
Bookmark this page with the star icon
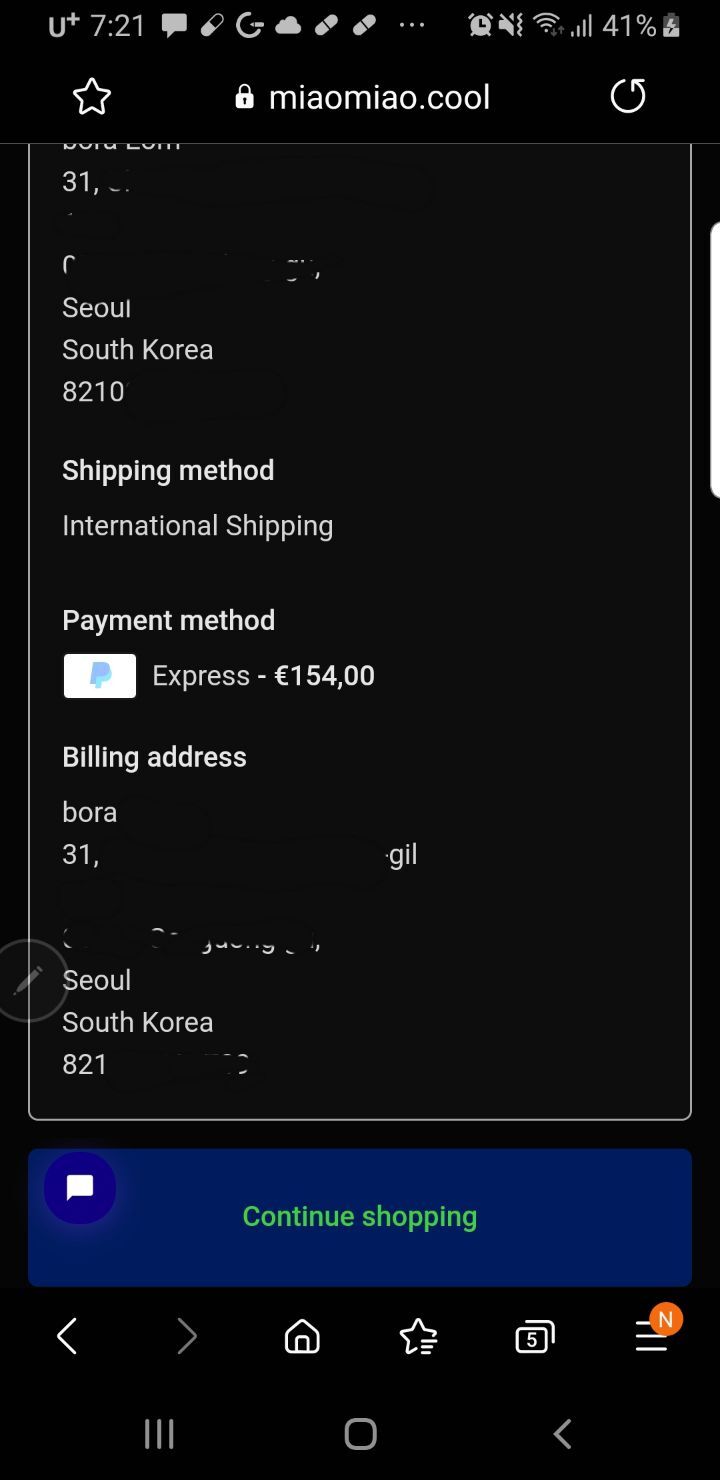click(x=92, y=97)
